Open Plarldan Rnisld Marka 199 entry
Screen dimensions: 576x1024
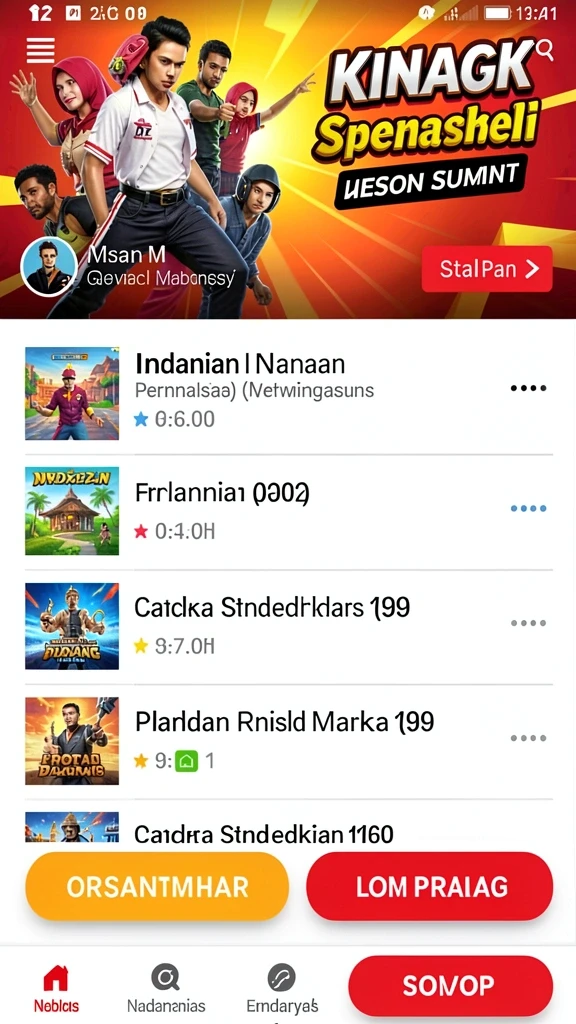[x=288, y=741]
